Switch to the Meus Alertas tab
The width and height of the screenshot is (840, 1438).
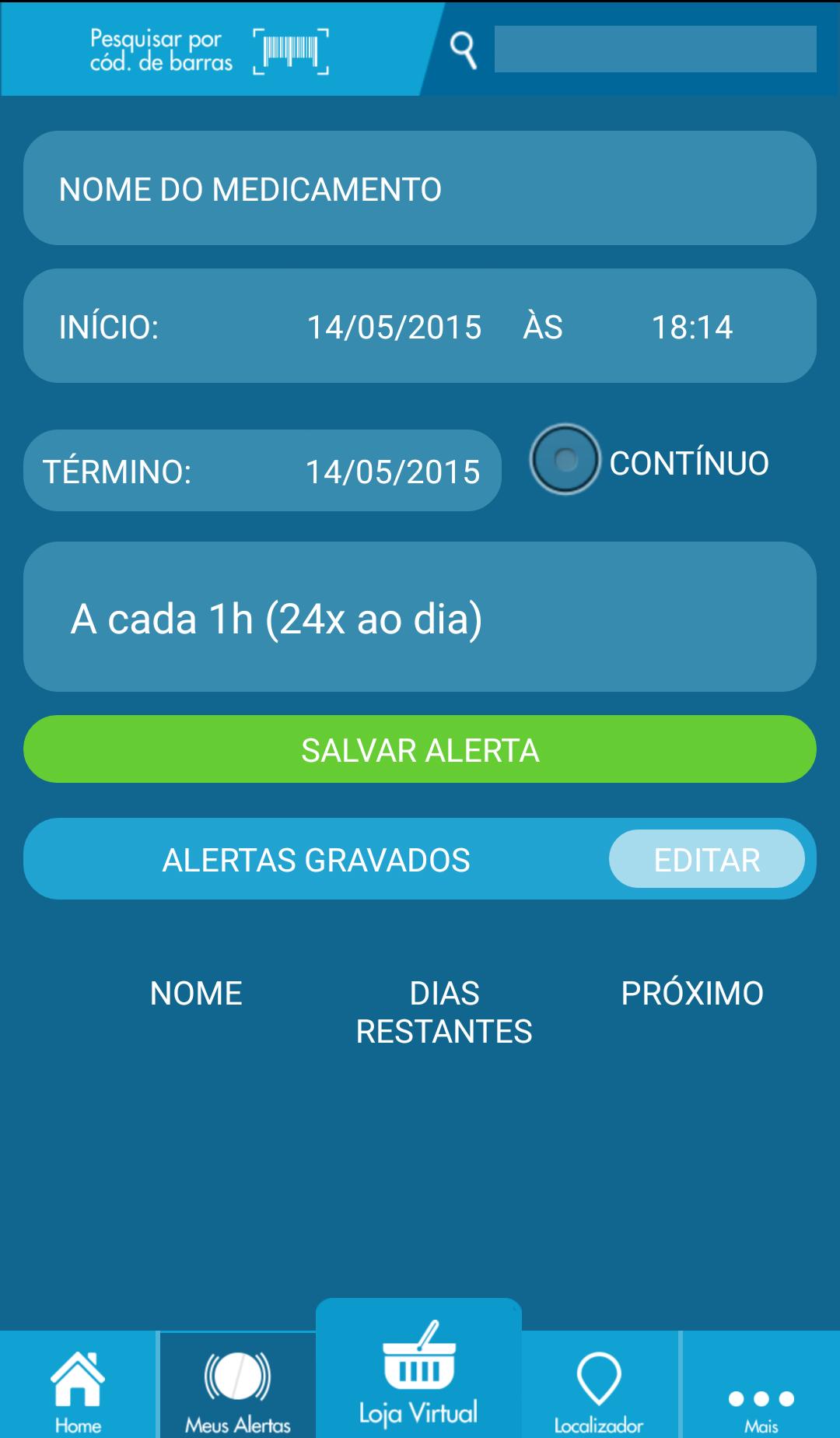[x=237, y=1389]
